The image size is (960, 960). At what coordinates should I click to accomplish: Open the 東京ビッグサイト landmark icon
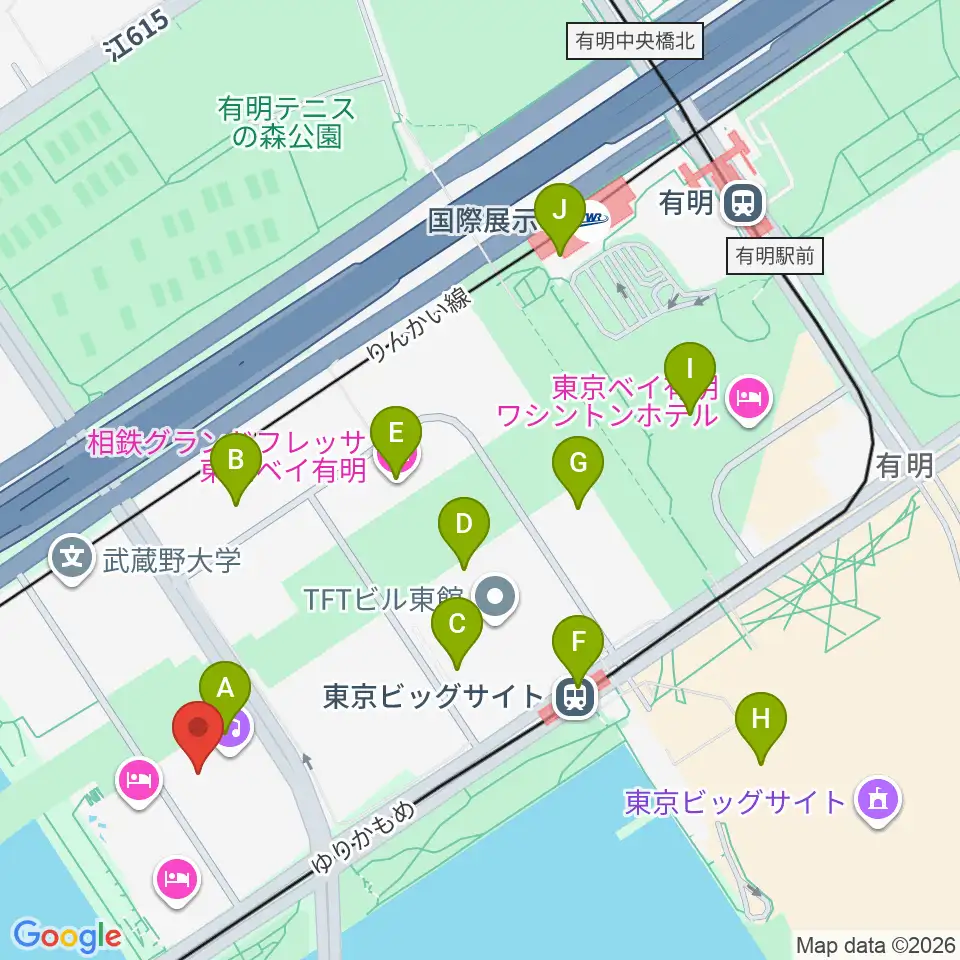879,800
